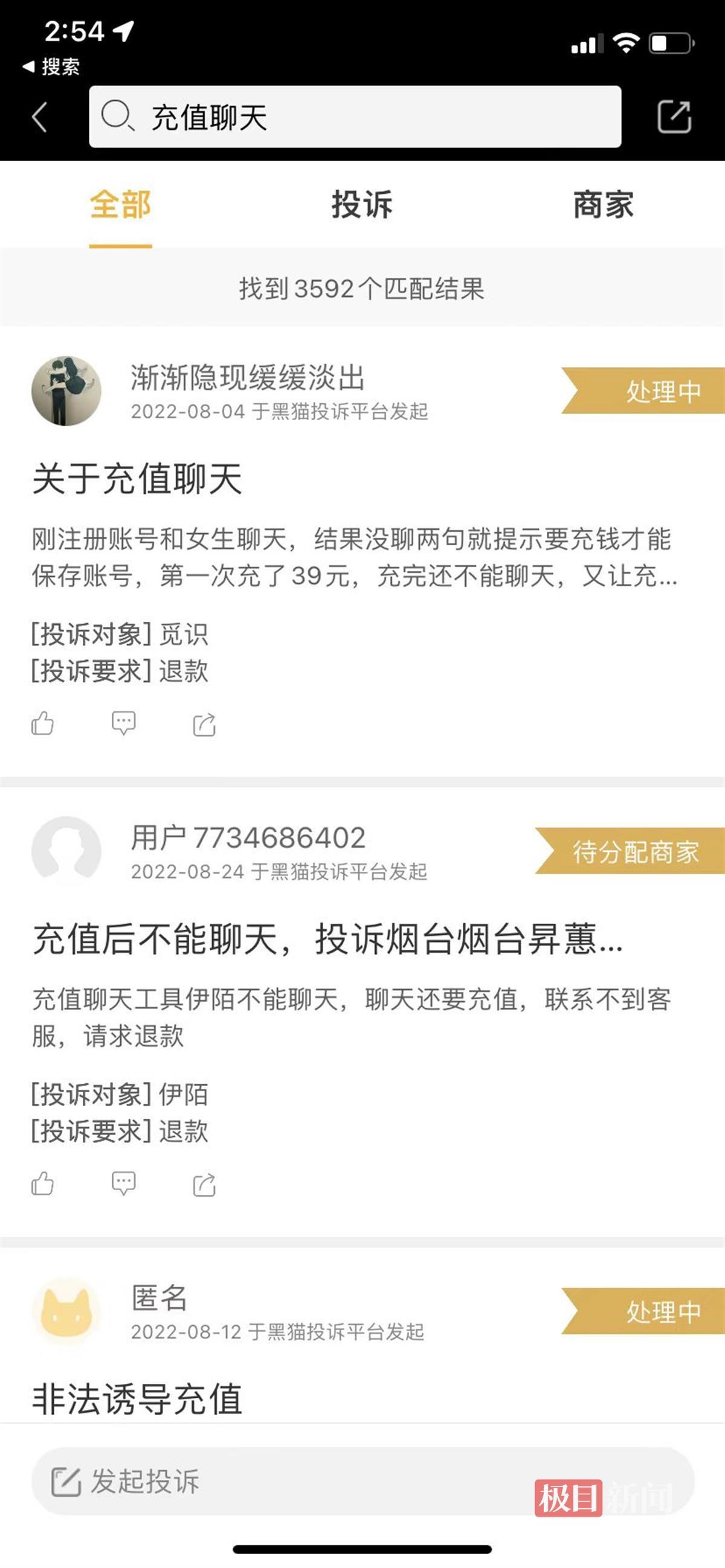725x1568 pixels.
Task: Switch to the 商家 tab
Action: [603, 205]
